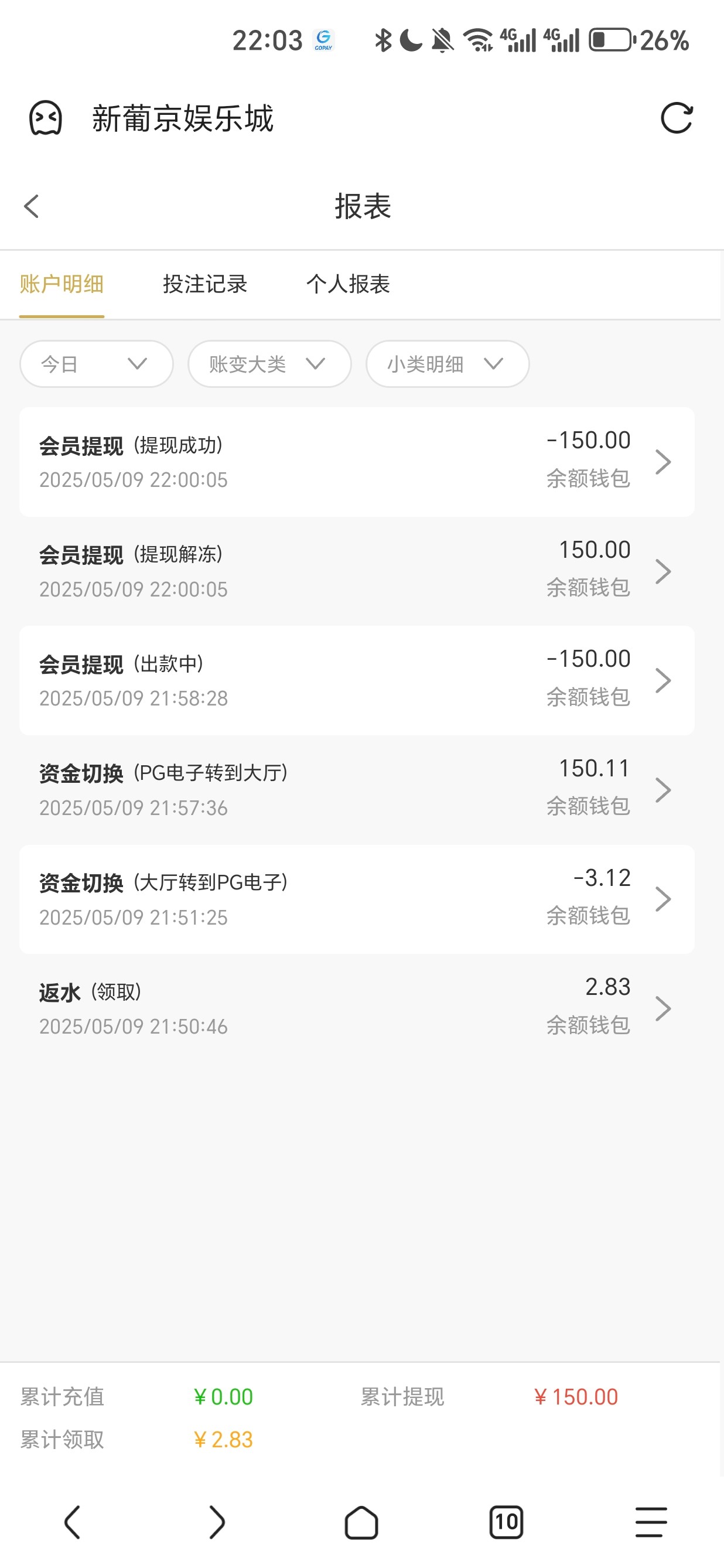Switch to the 投注记录 tab
This screenshot has width=724, height=1568.
click(x=205, y=284)
